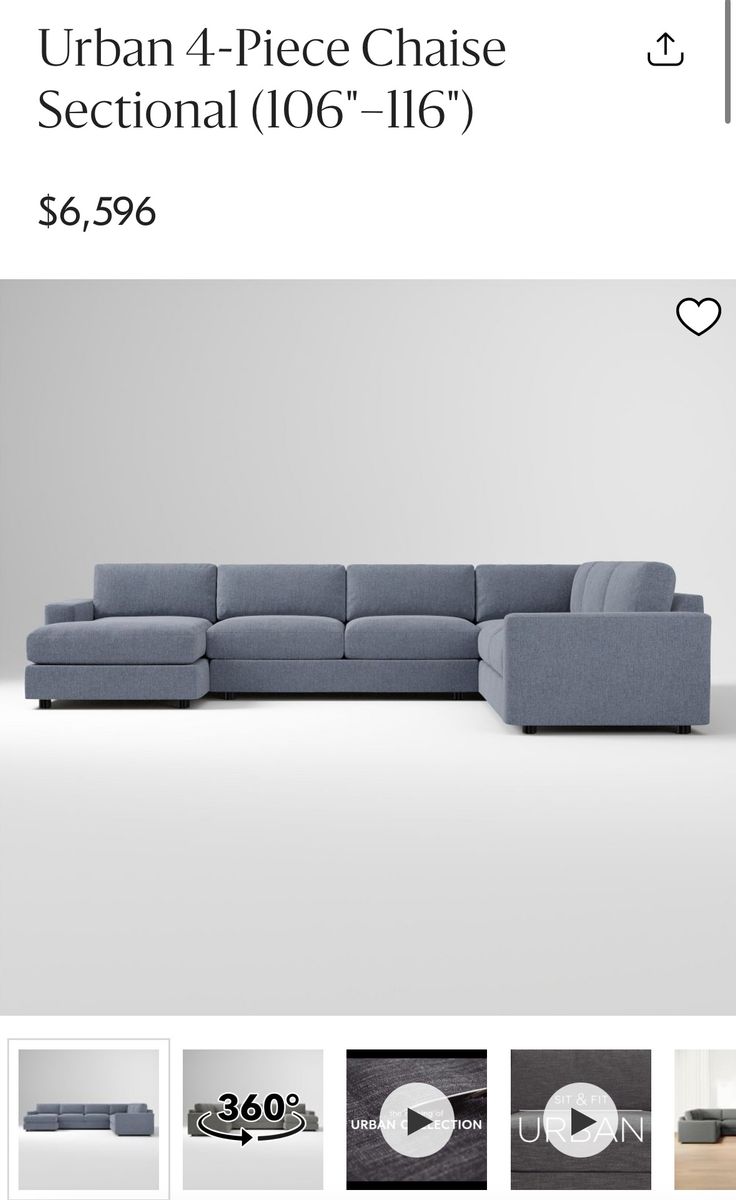Viewport: 736px width, 1200px height.
Task: View the room scene thumbnail with gray sofa
Action: [706, 1119]
